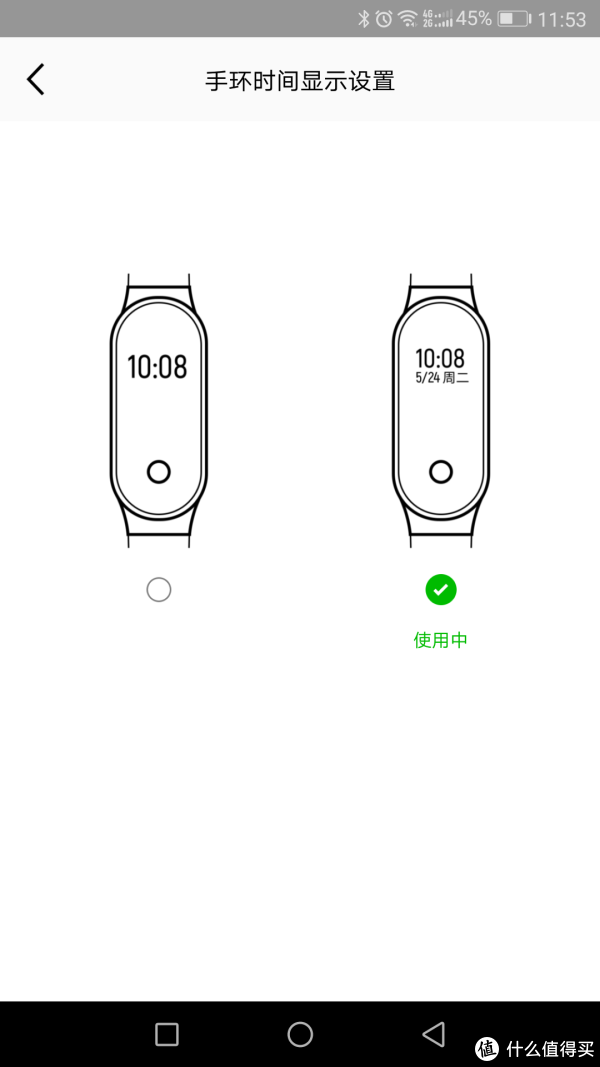This screenshot has height=1067, width=600.
Task: Tap the checked time-and-date option
Action: (x=441, y=589)
